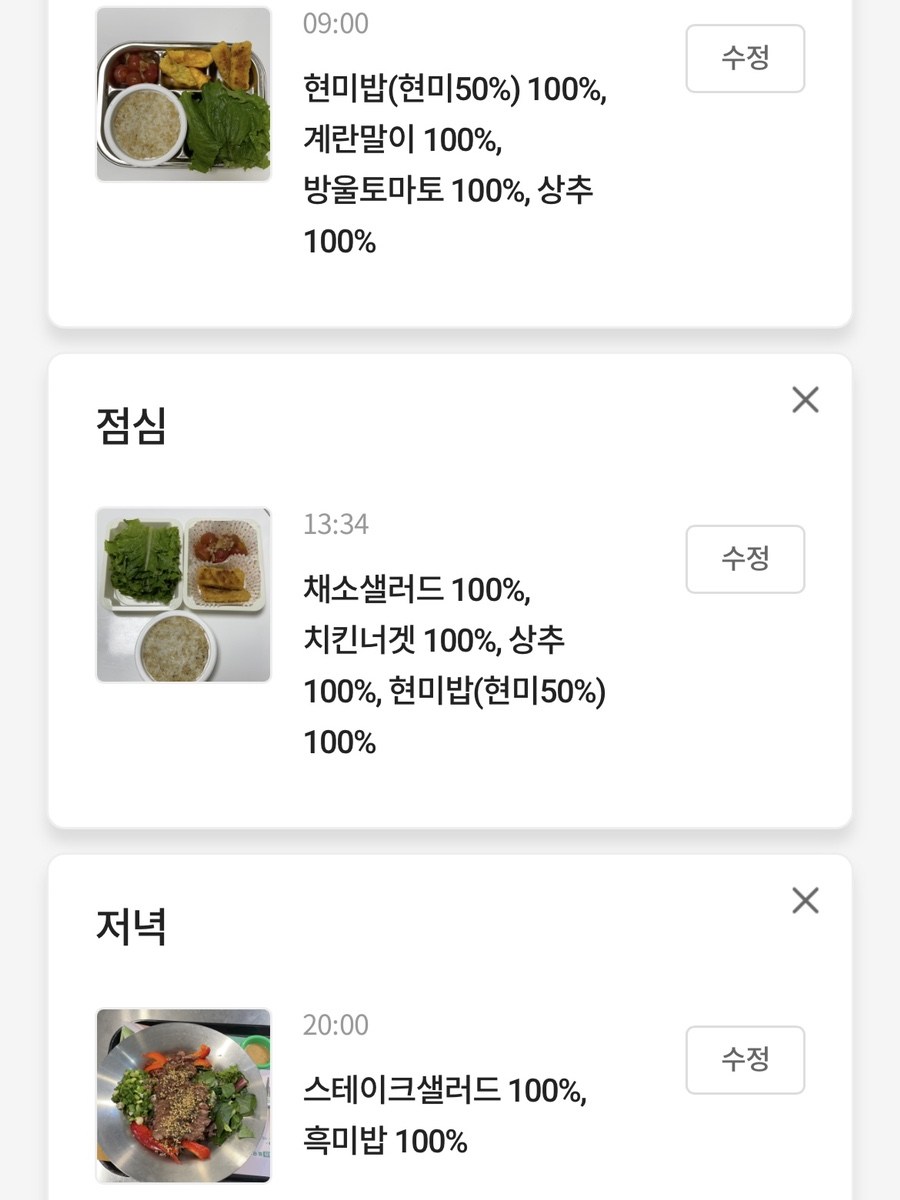Viewport: 900px width, 1200px height.
Task: Open the 09:00 breakfast tray photo
Action: [183, 95]
